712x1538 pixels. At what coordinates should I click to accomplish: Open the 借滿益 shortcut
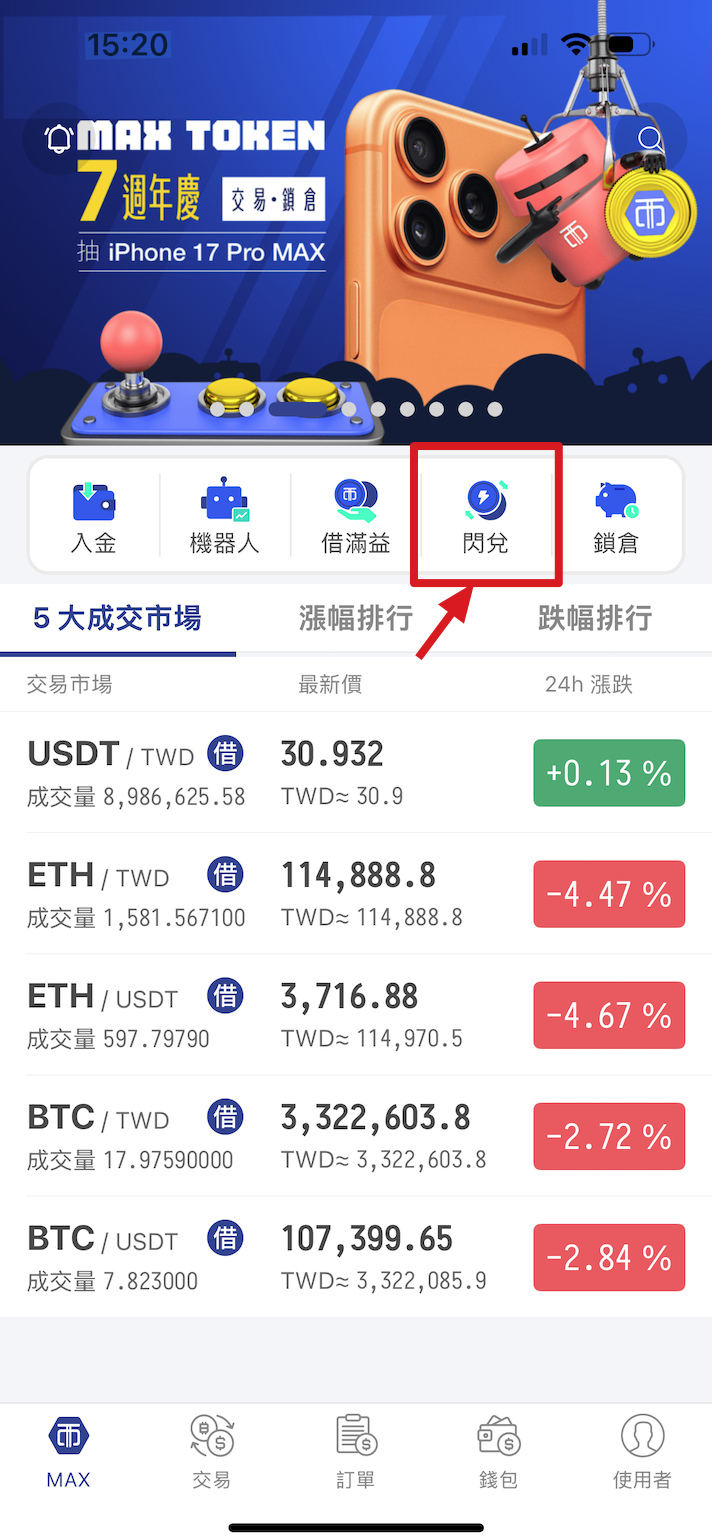(x=355, y=515)
